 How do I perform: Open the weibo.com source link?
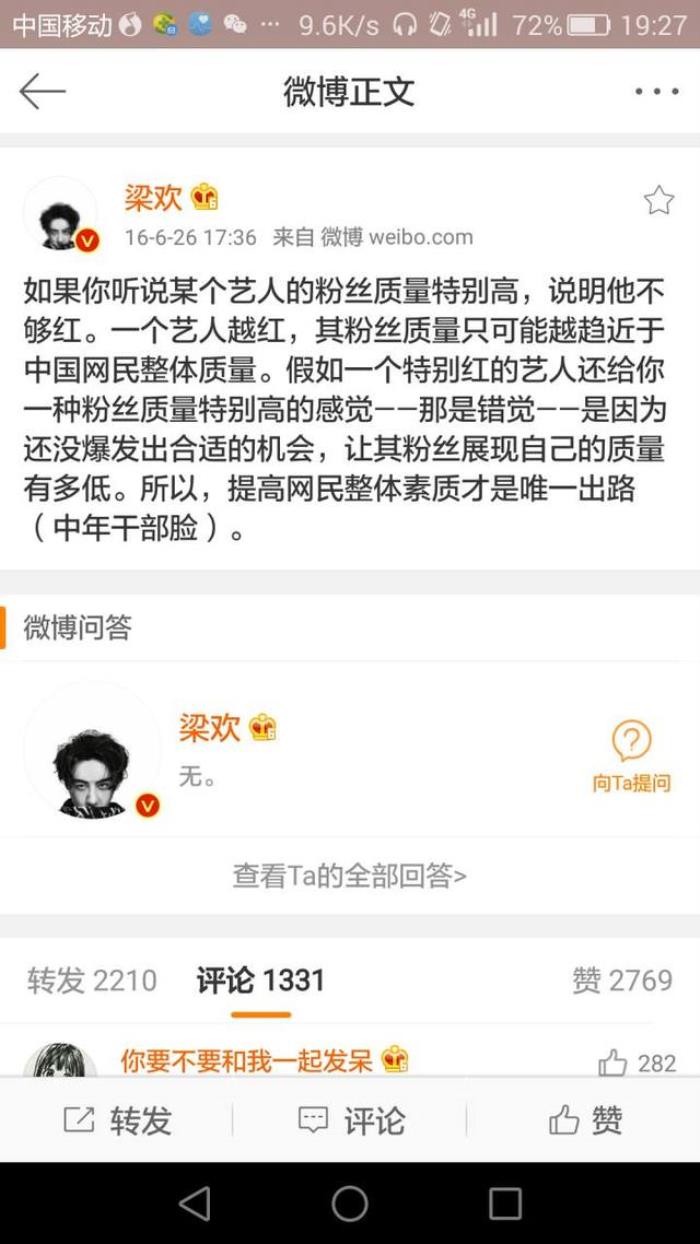click(x=420, y=238)
